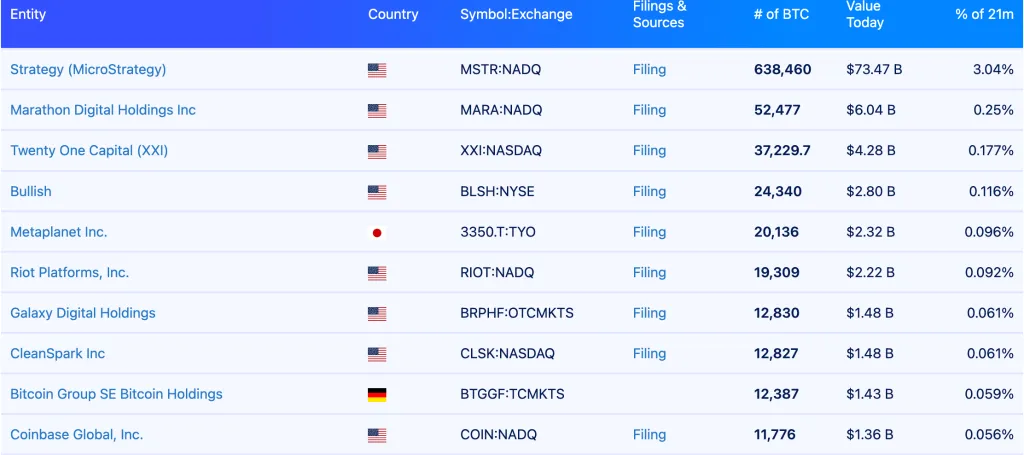The image size is (1024, 455).
Task: Open the Filing link for MSTR:NADQ
Action: click(649, 70)
